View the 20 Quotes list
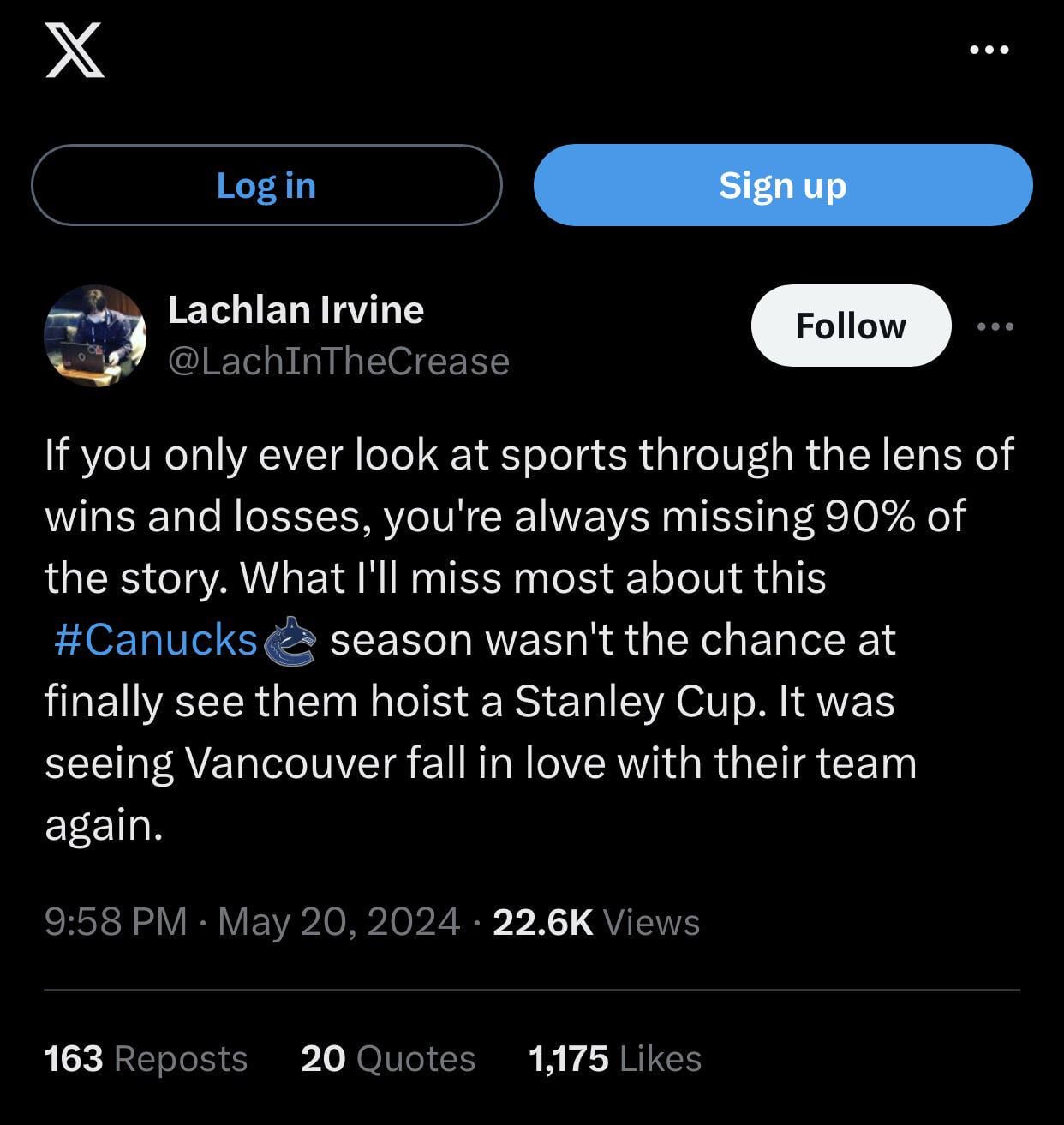The width and height of the screenshot is (1064, 1125). click(387, 1058)
